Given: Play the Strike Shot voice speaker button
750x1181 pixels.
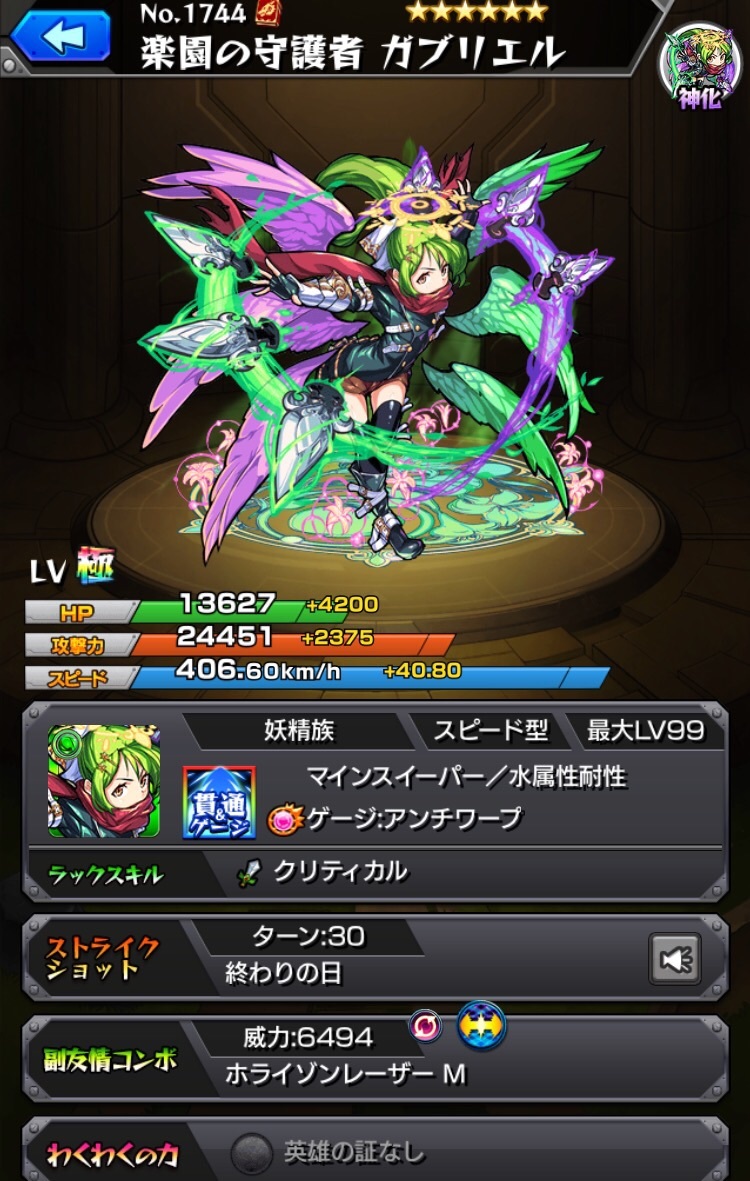Looking at the screenshot, I should point(674,959).
